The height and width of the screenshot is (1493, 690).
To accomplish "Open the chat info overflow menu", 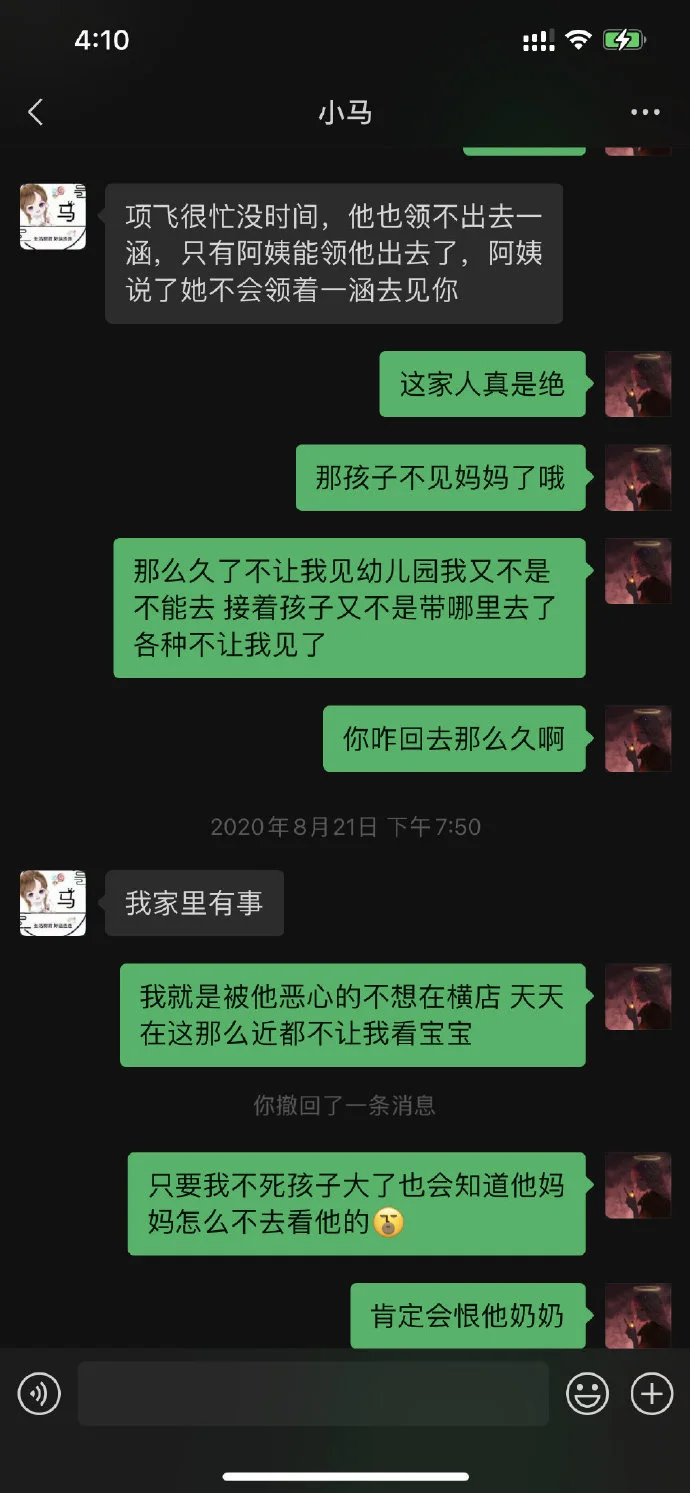I will 645,112.
